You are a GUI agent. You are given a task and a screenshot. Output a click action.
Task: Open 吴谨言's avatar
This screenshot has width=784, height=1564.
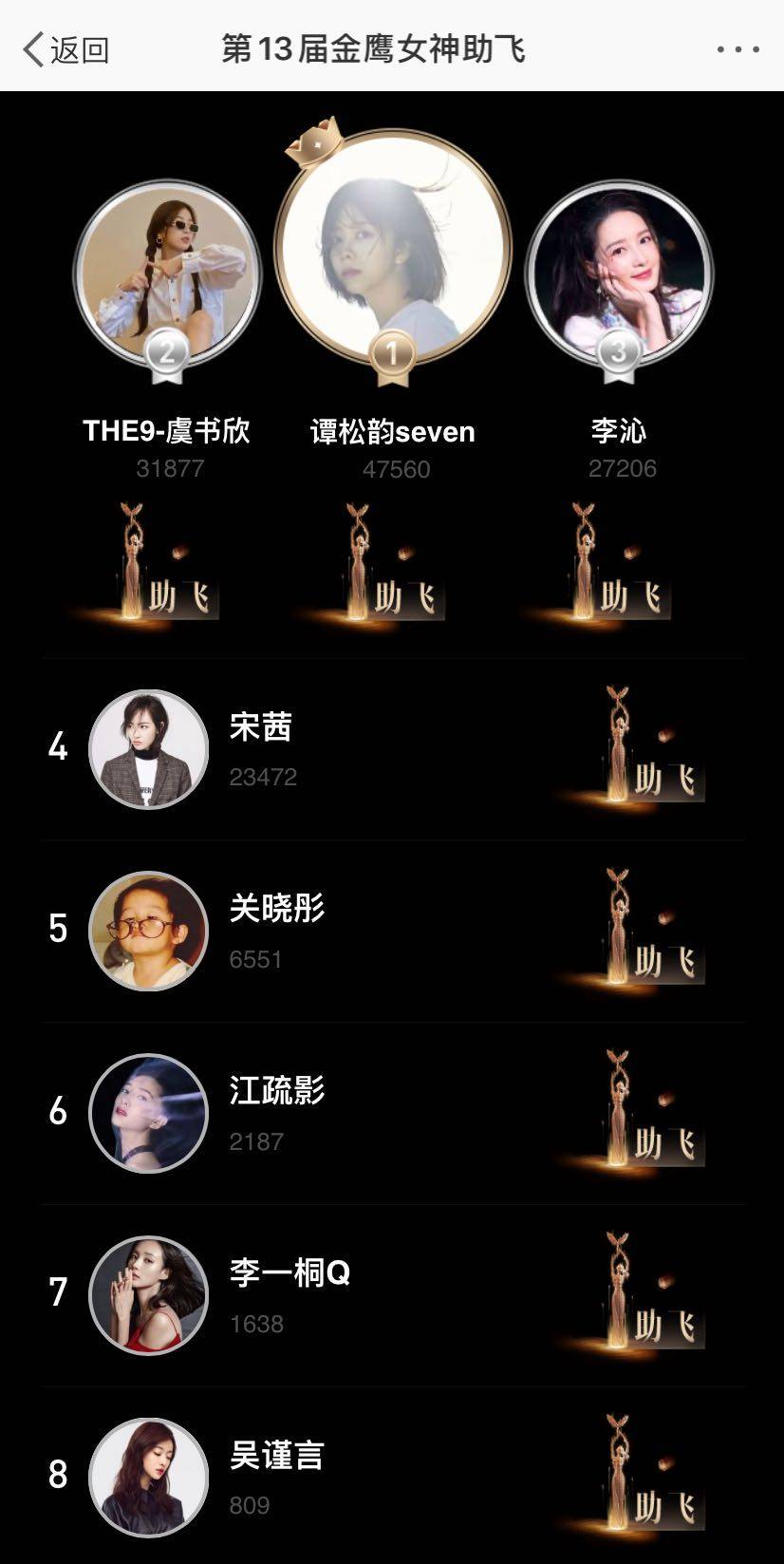point(148,1478)
